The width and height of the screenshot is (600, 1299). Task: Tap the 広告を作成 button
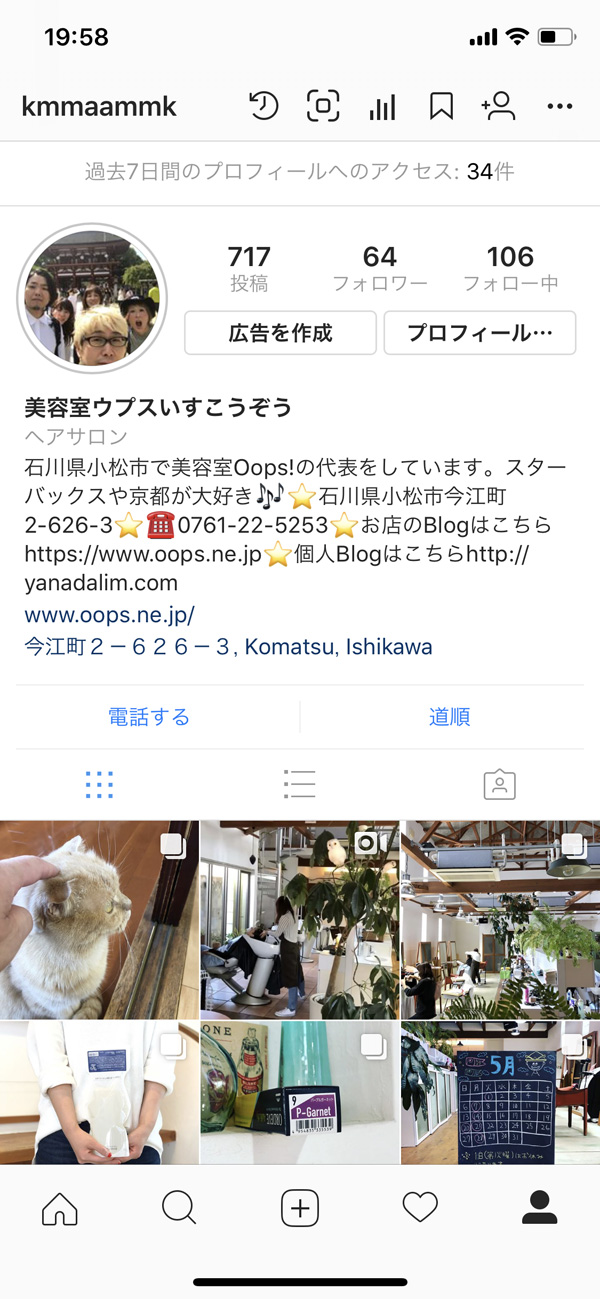click(x=280, y=333)
